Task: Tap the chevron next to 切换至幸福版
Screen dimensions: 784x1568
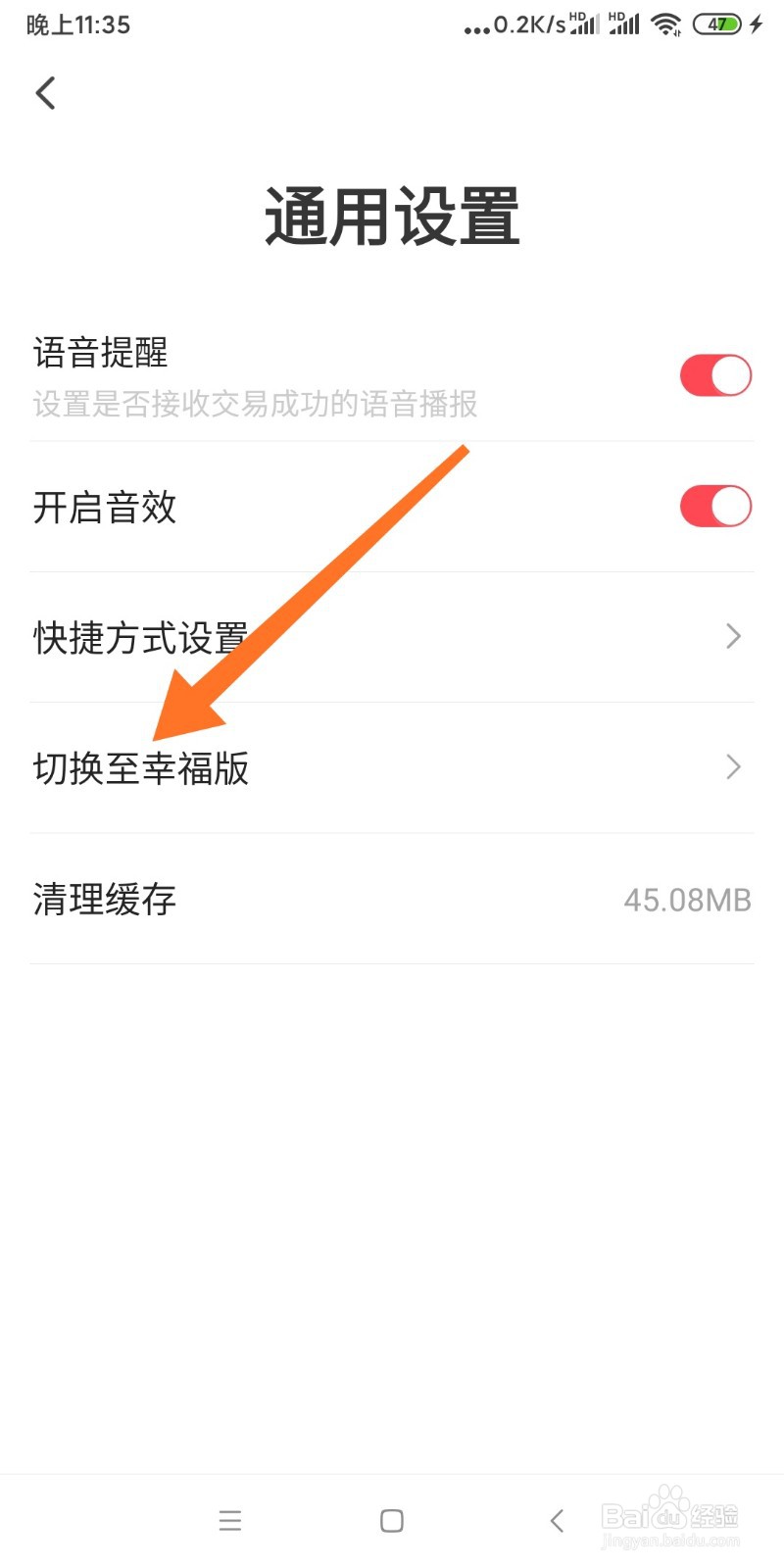Action: coord(732,766)
